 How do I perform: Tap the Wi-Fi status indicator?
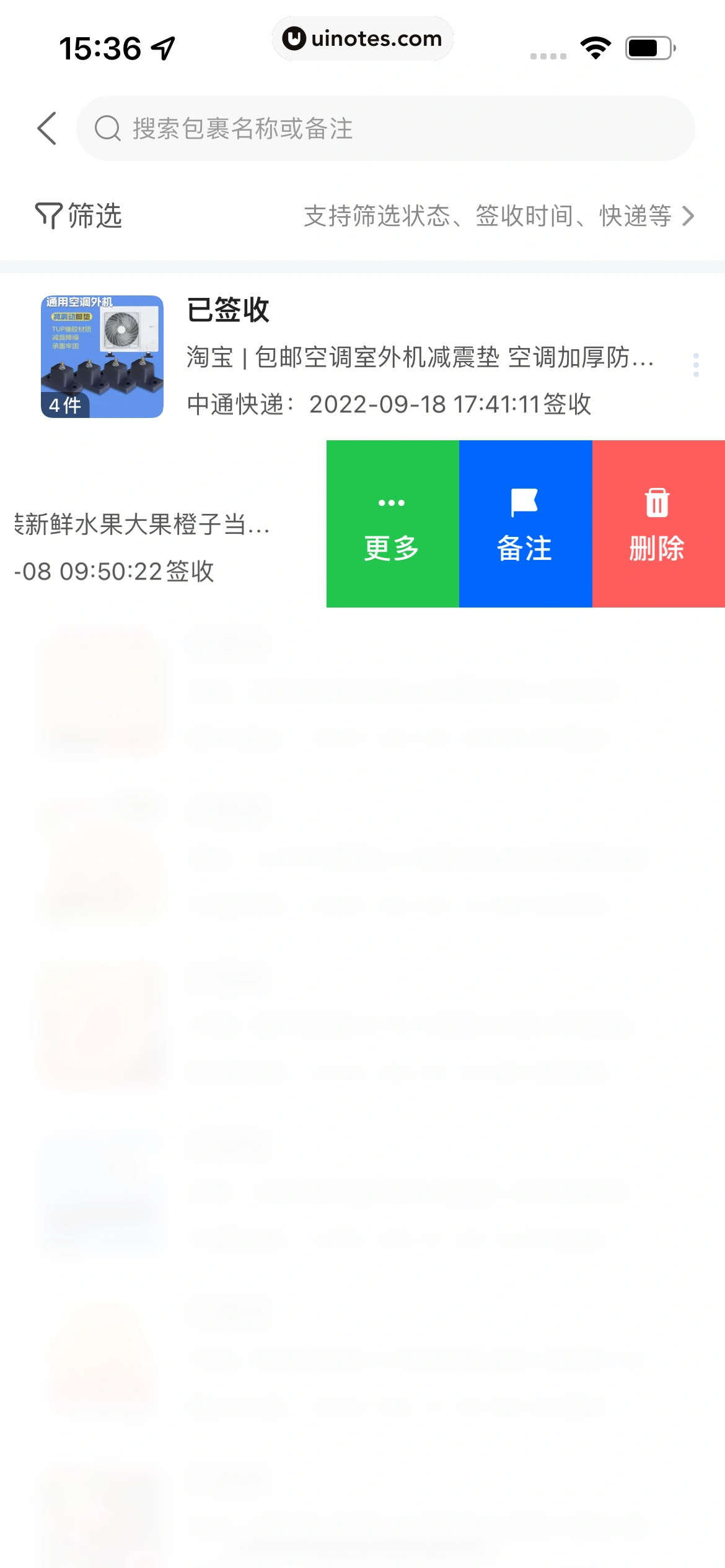pos(596,46)
